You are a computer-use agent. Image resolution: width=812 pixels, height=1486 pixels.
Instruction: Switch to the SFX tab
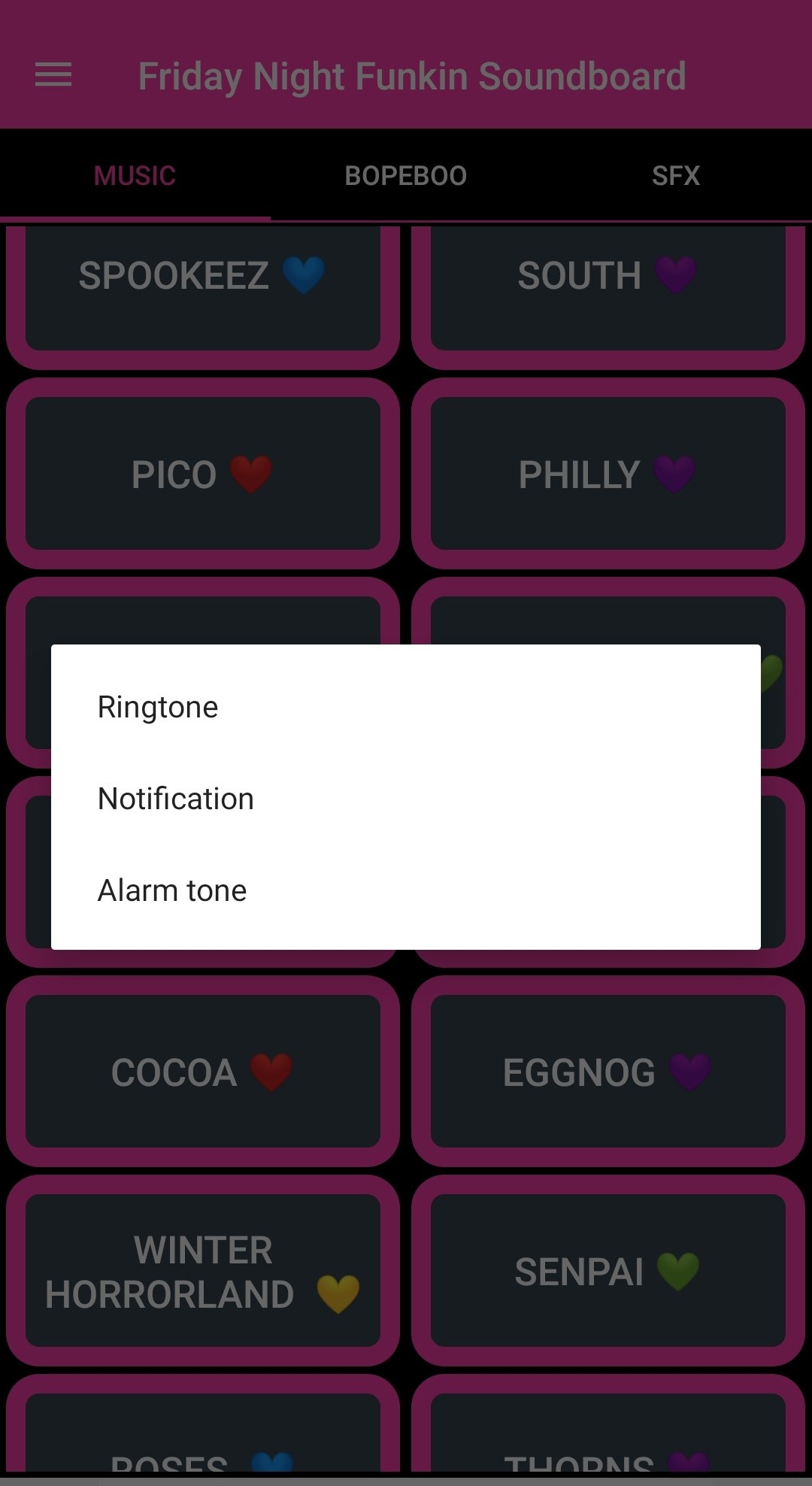click(x=676, y=175)
